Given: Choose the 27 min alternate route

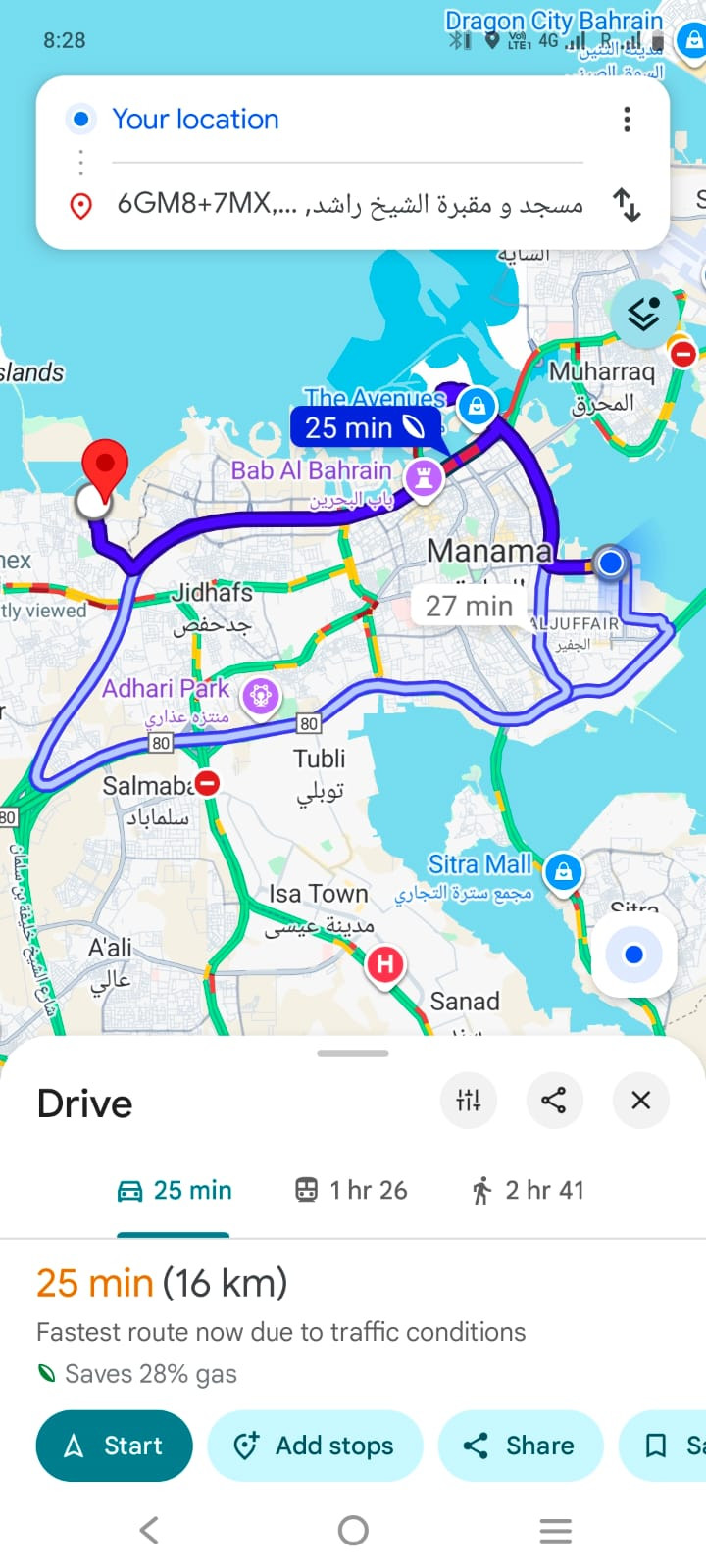Looking at the screenshot, I should coord(469,606).
